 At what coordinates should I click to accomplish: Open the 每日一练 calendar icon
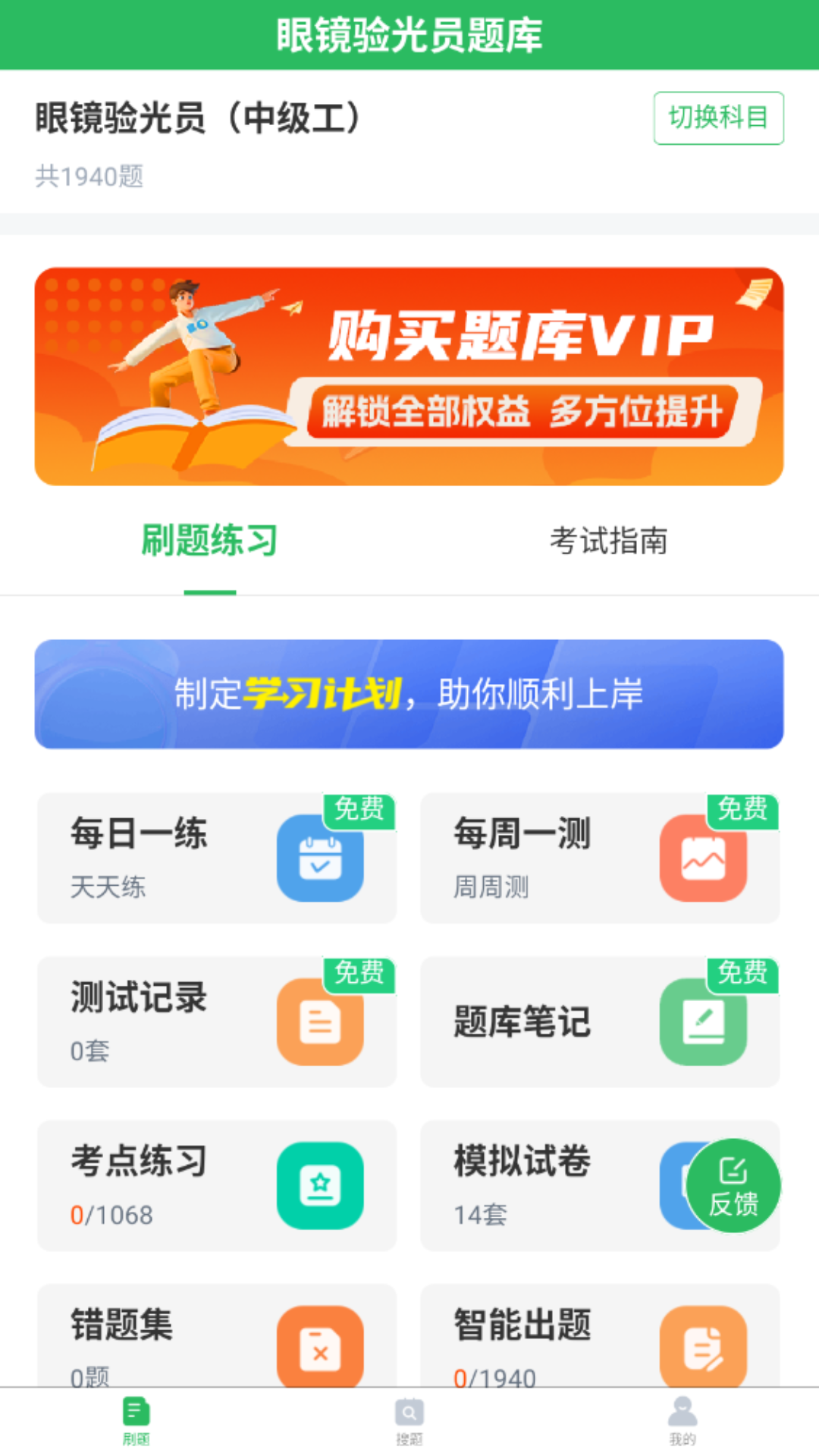[x=321, y=858]
